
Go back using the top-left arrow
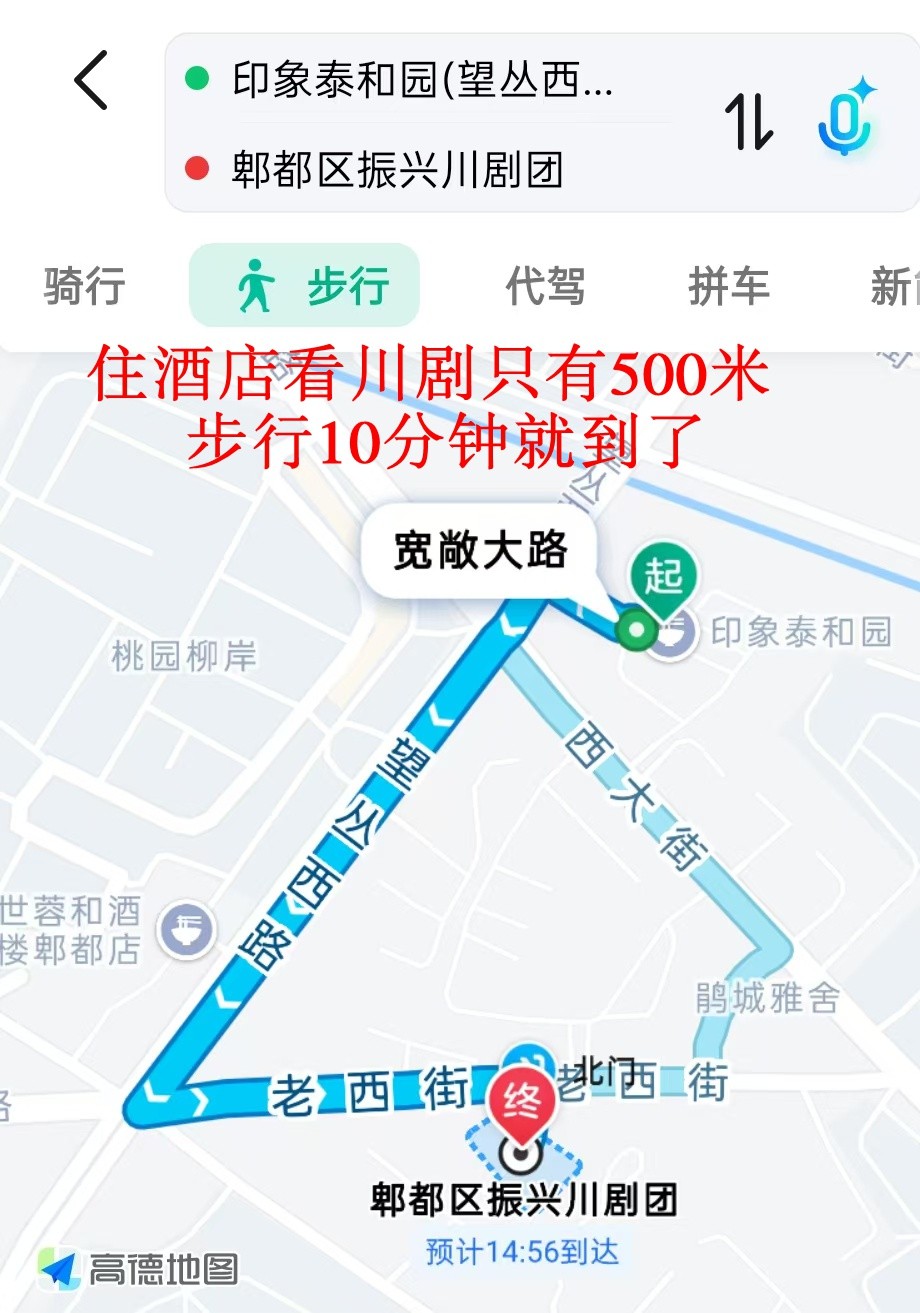tap(91, 81)
